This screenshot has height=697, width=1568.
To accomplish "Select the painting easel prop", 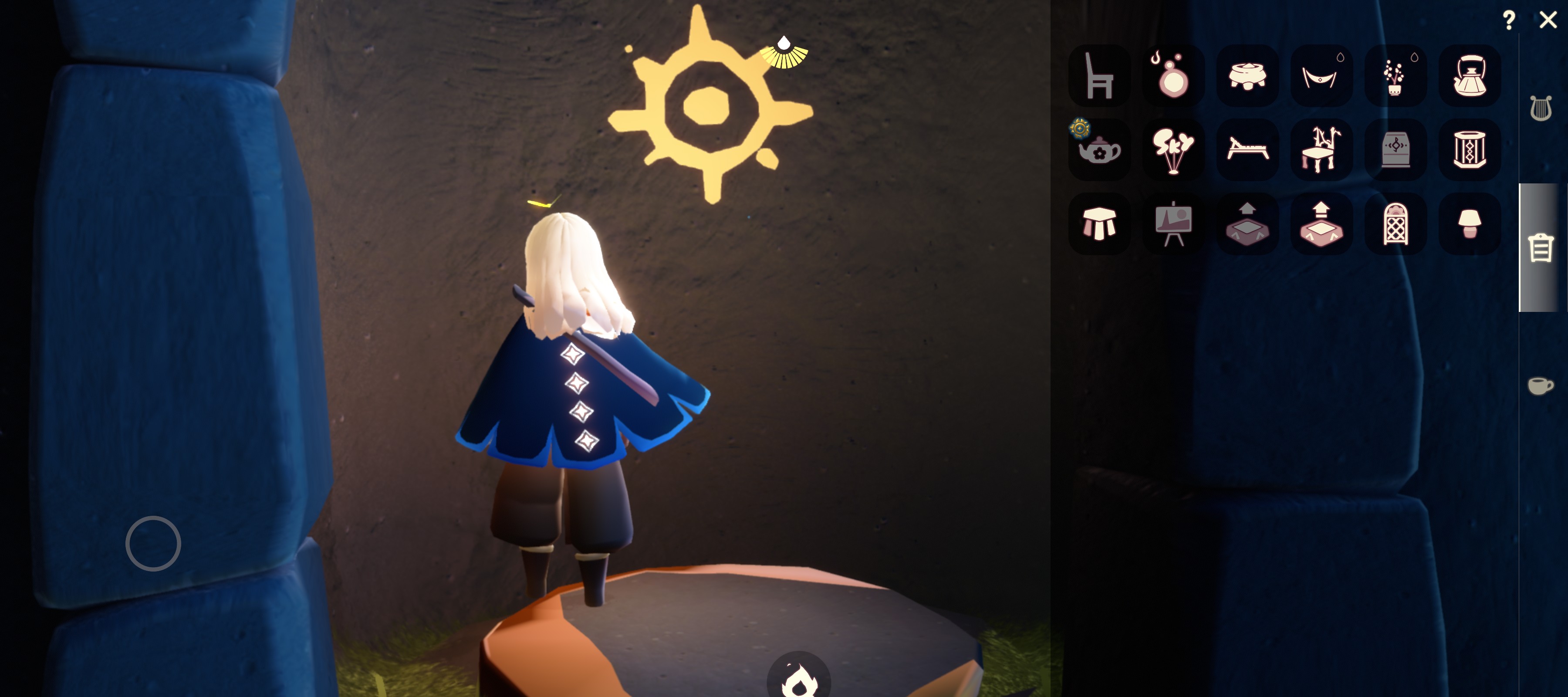I will pyautogui.click(x=1173, y=224).
